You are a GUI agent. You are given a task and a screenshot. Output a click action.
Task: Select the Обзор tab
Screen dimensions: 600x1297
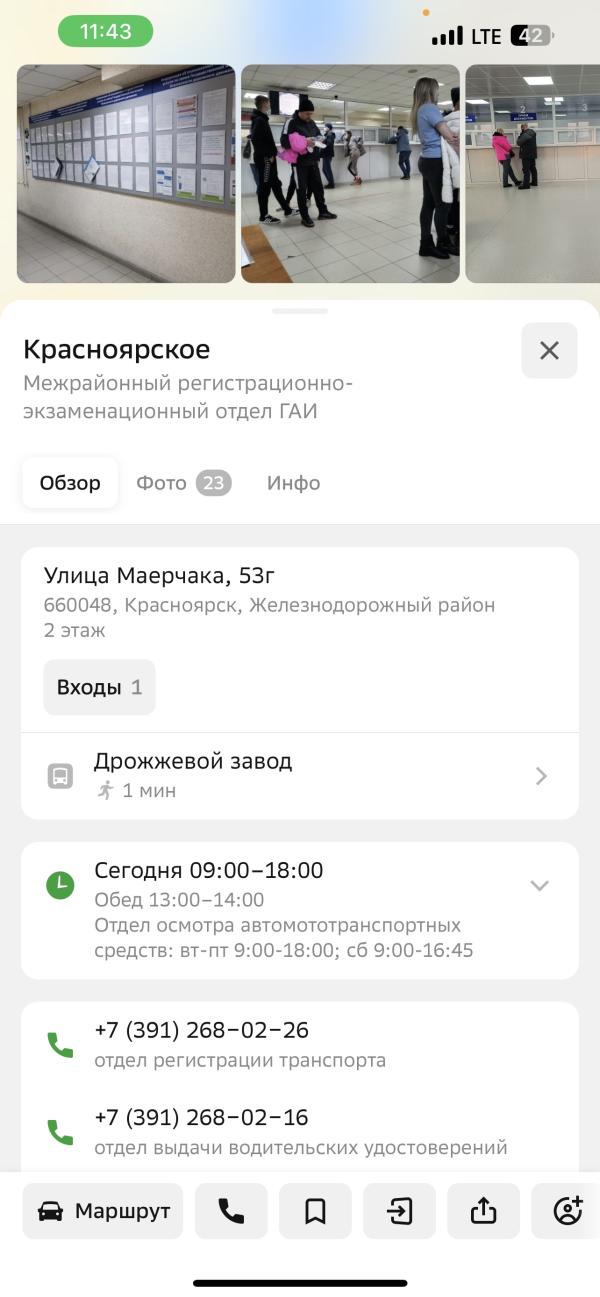tap(70, 483)
